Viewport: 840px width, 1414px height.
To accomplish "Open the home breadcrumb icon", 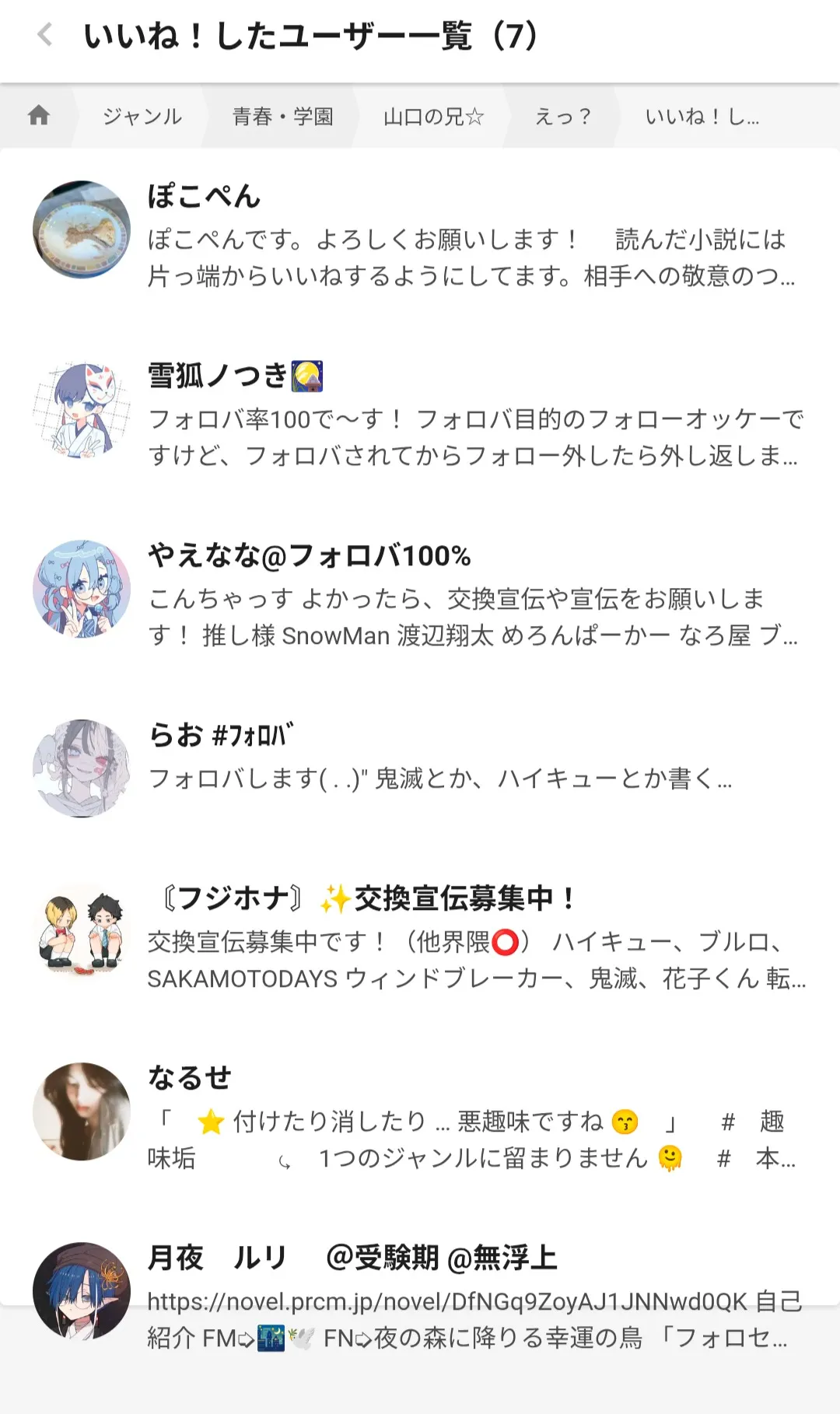I will pyautogui.click(x=38, y=117).
